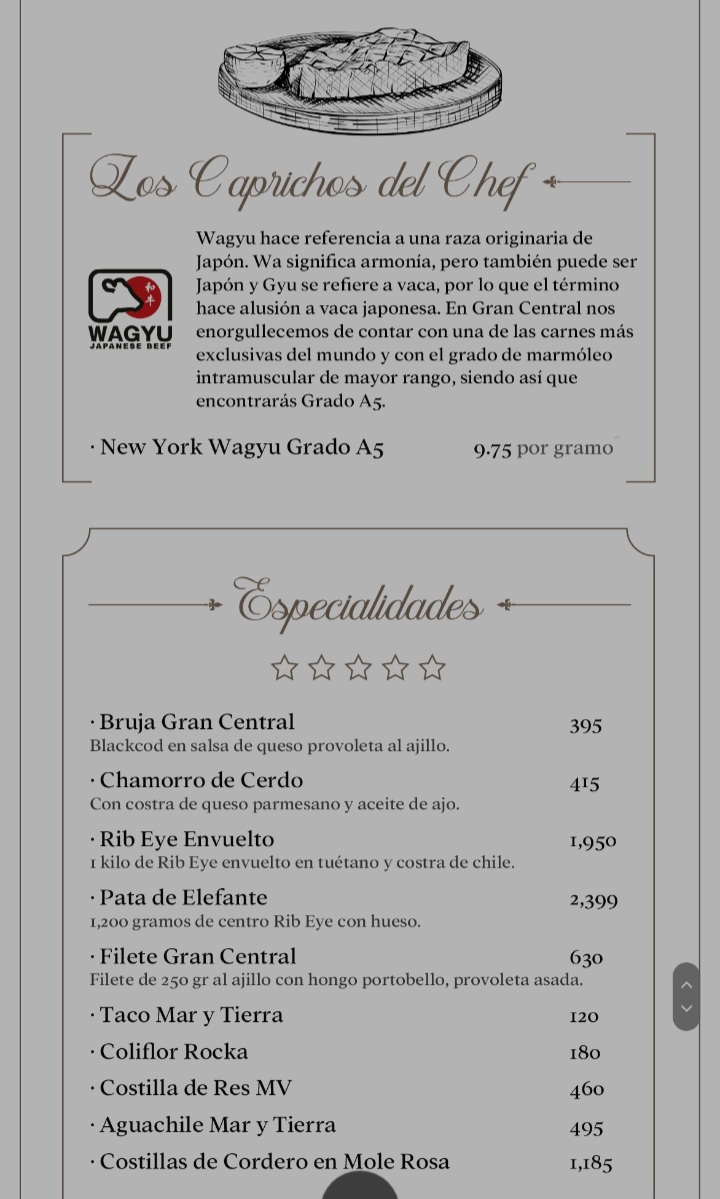Viewport: 720px width, 1199px height.
Task: Tap the up chevron on the scroll handle
Action: tap(686, 985)
